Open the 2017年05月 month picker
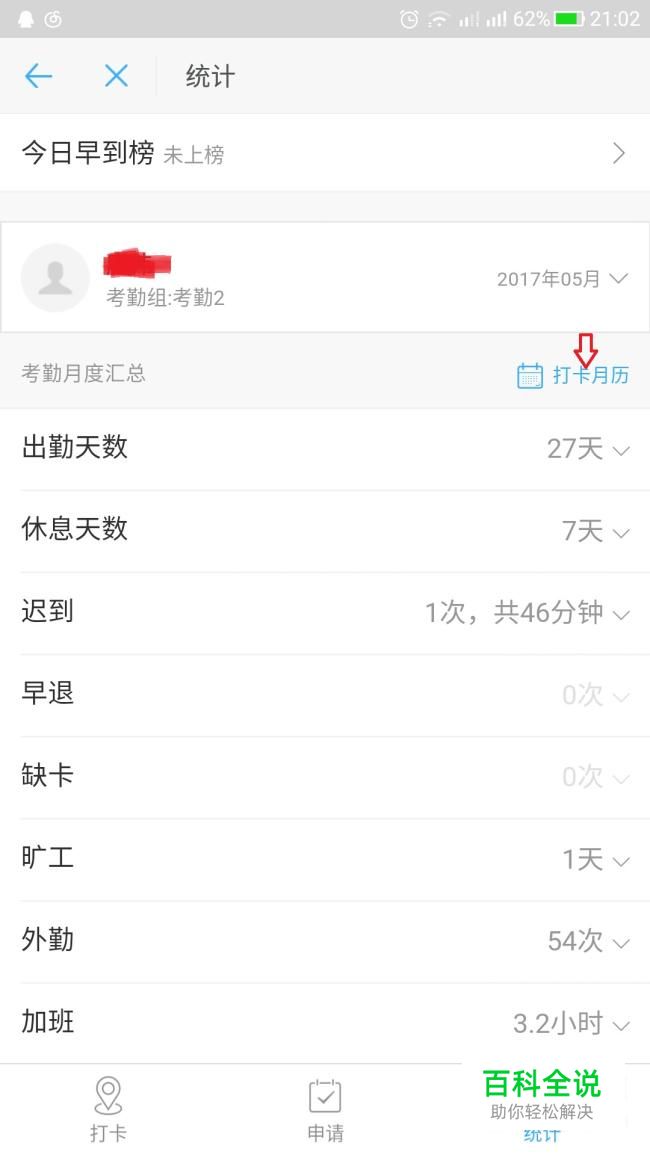Viewport: 650px width, 1155px height. click(562, 279)
